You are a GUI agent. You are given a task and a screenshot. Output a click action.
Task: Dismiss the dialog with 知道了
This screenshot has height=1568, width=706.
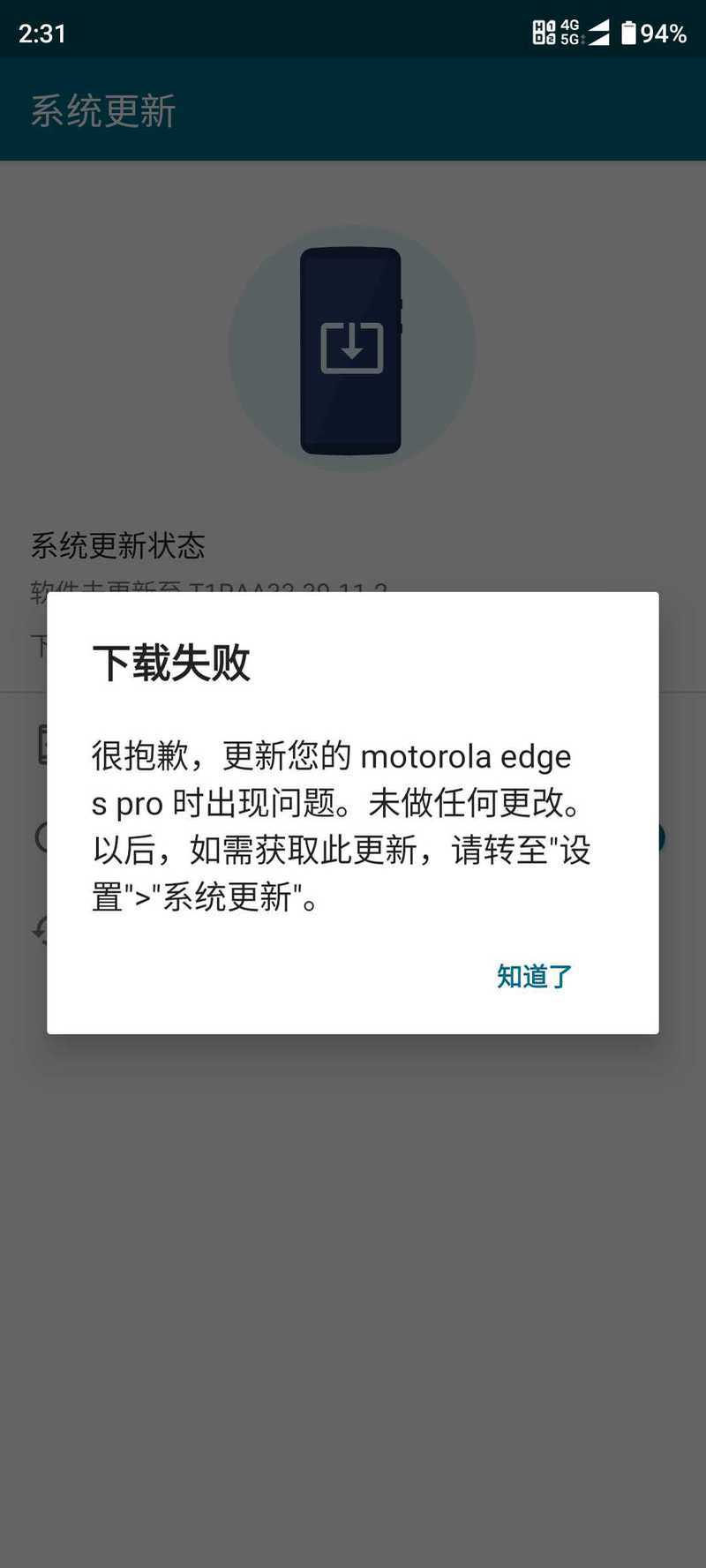(x=534, y=976)
